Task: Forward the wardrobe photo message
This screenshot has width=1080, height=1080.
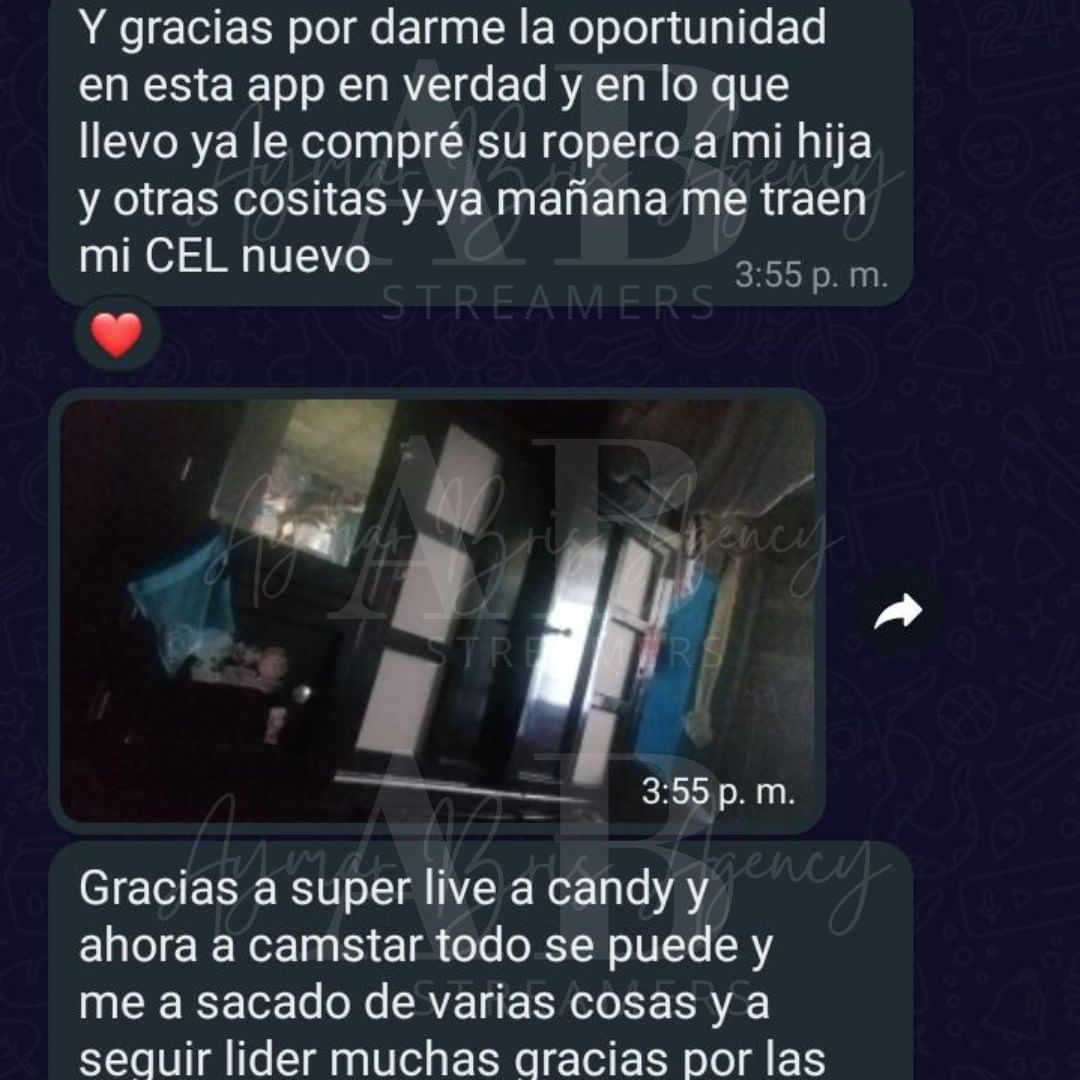Action: pos(897,611)
